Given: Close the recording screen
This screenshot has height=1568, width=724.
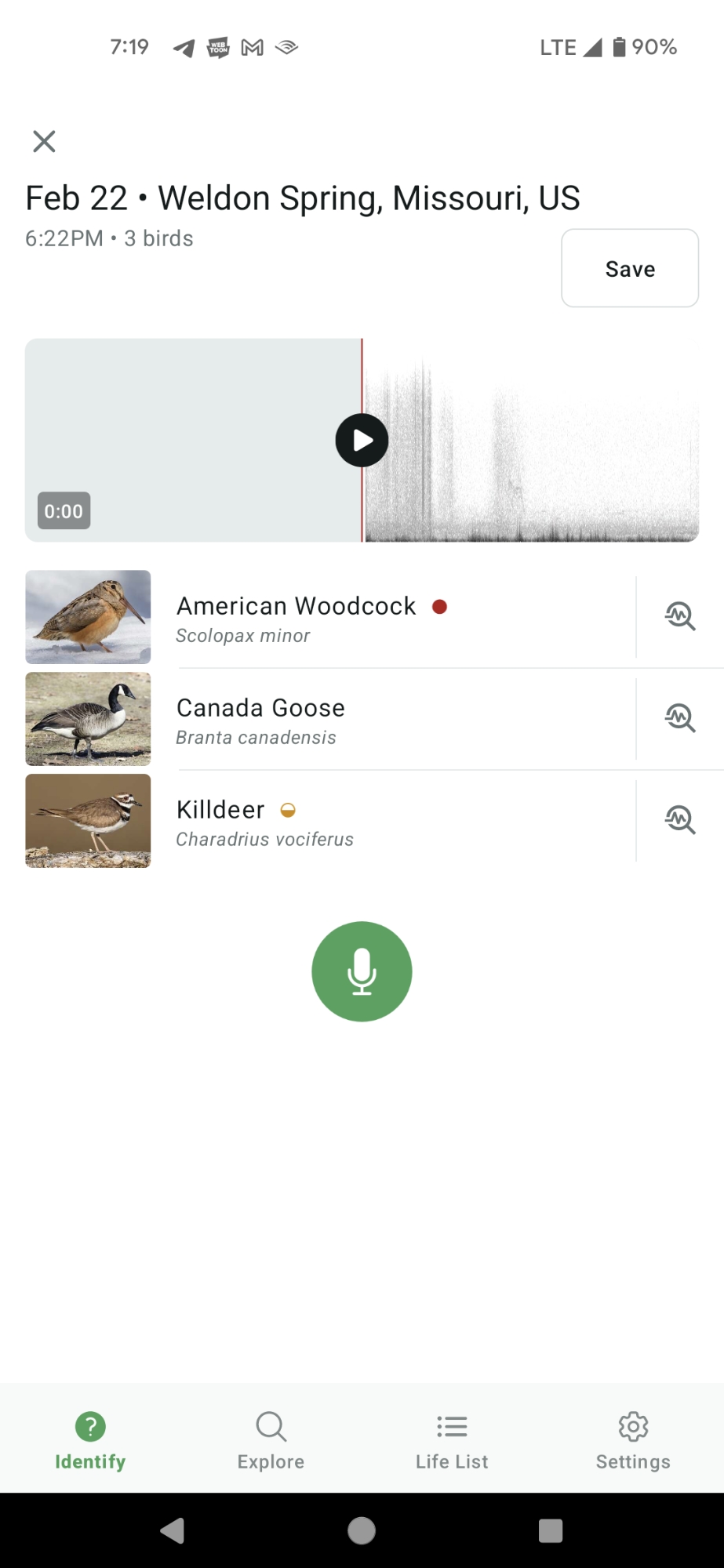Looking at the screenshot, I should (44, 141).
